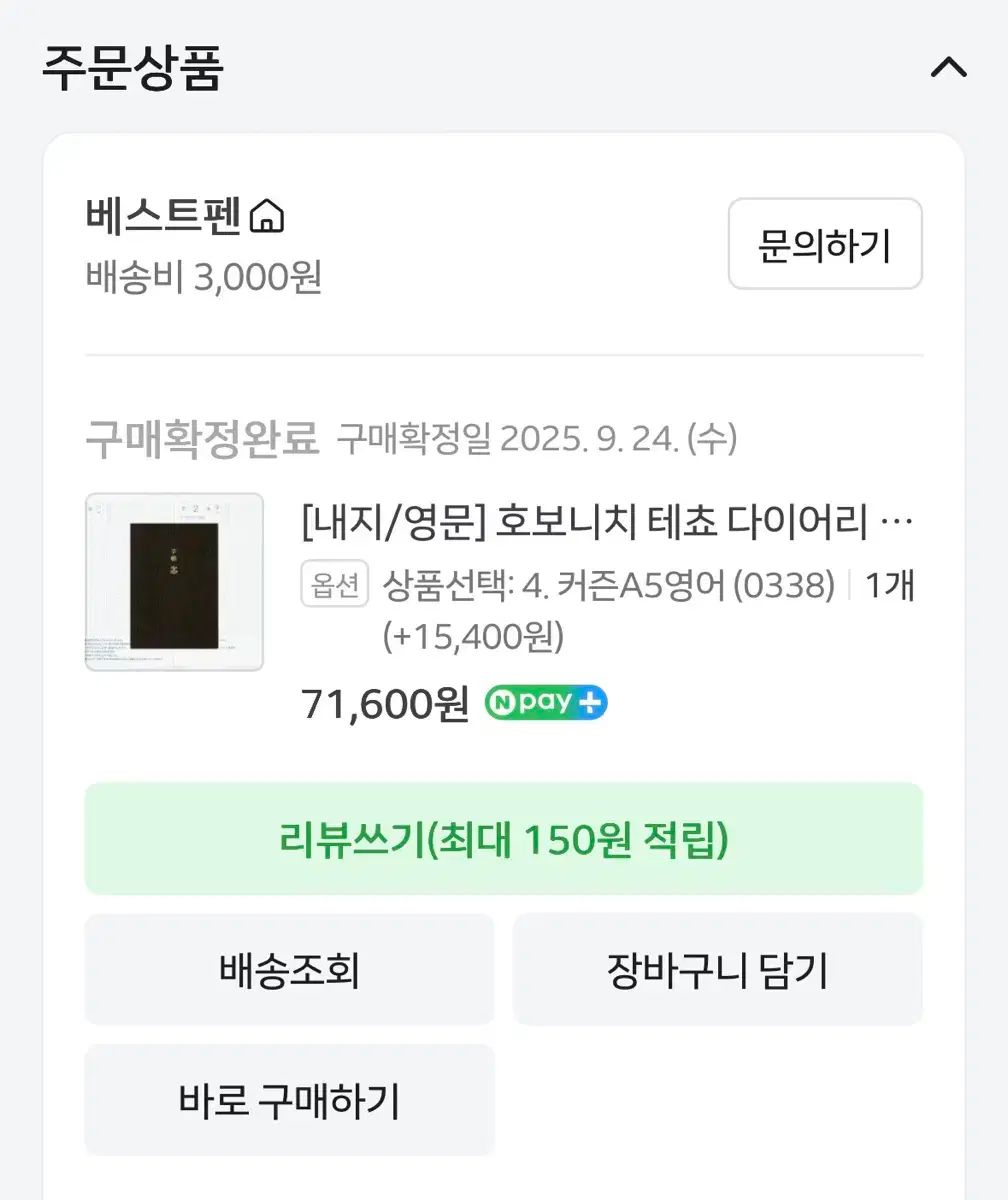Collapse the 주문상품 section
Image resolution: width=1008 pixels, height=1200 pixels.
[948, 68]
